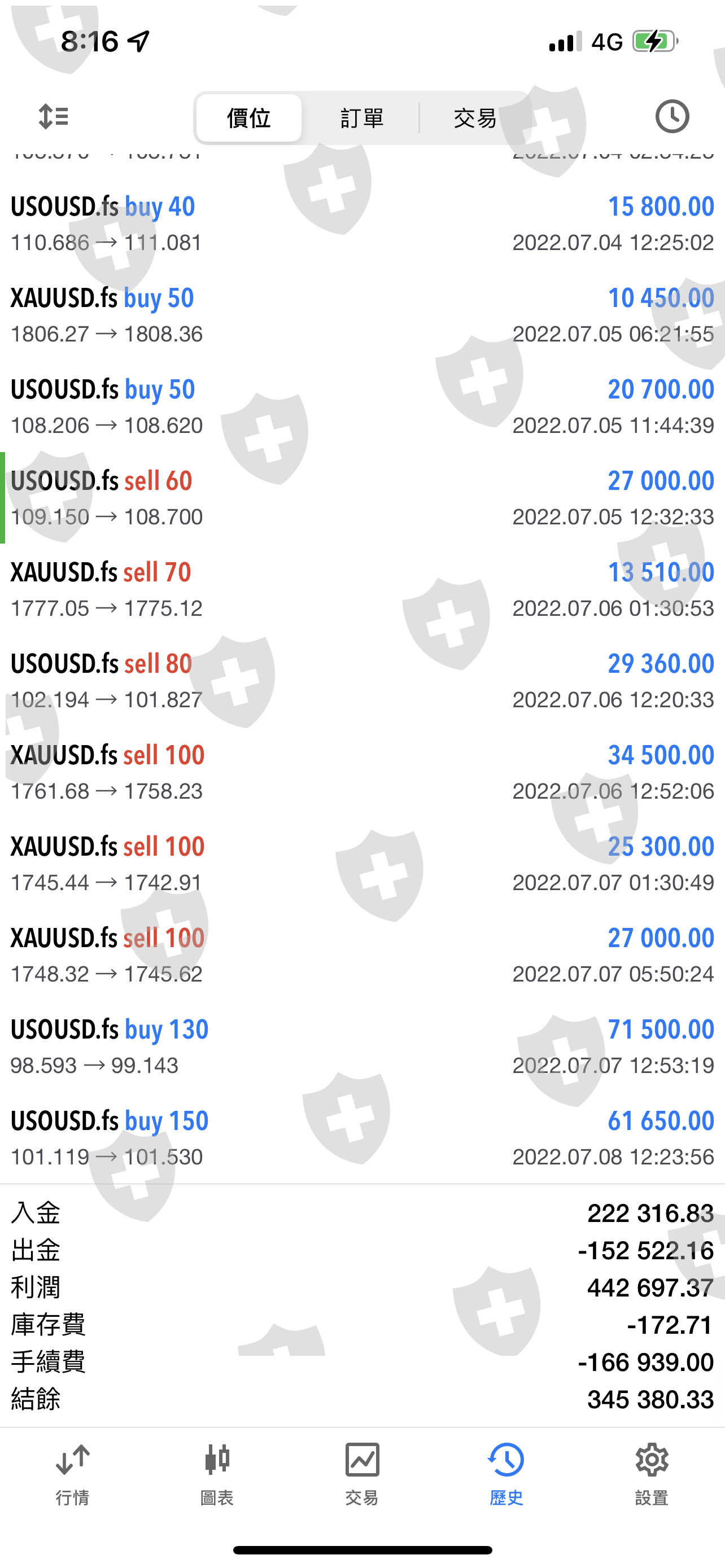The height and width of the screenshot is (1568, 725).
Task: Open XAUUSD.fs sell 100 with profit 25 300.00
Action: click(362, 863)
